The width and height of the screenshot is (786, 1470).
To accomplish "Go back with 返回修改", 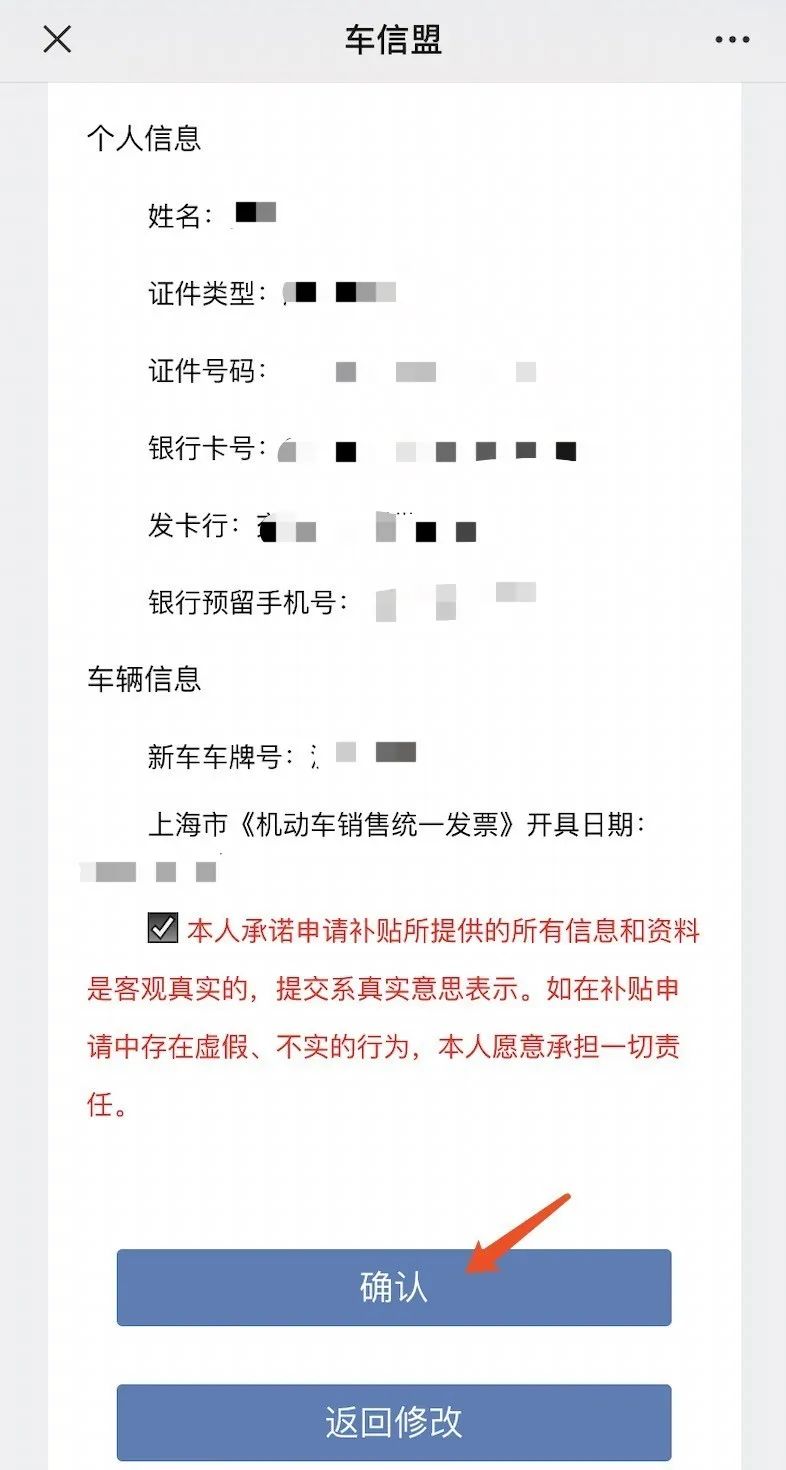I will tap(393, 1421).
